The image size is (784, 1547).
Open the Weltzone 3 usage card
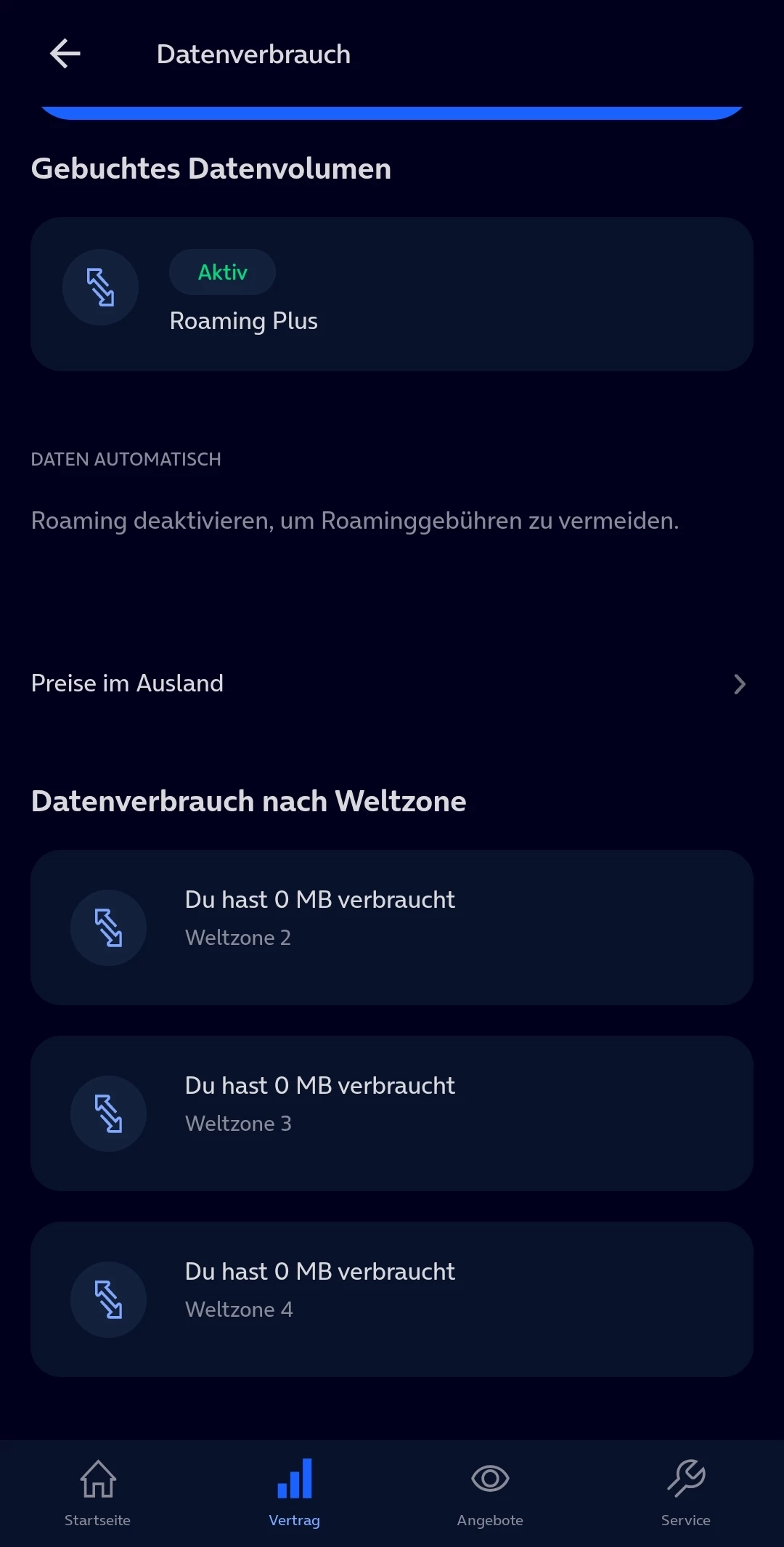[x=391, y=1113]
